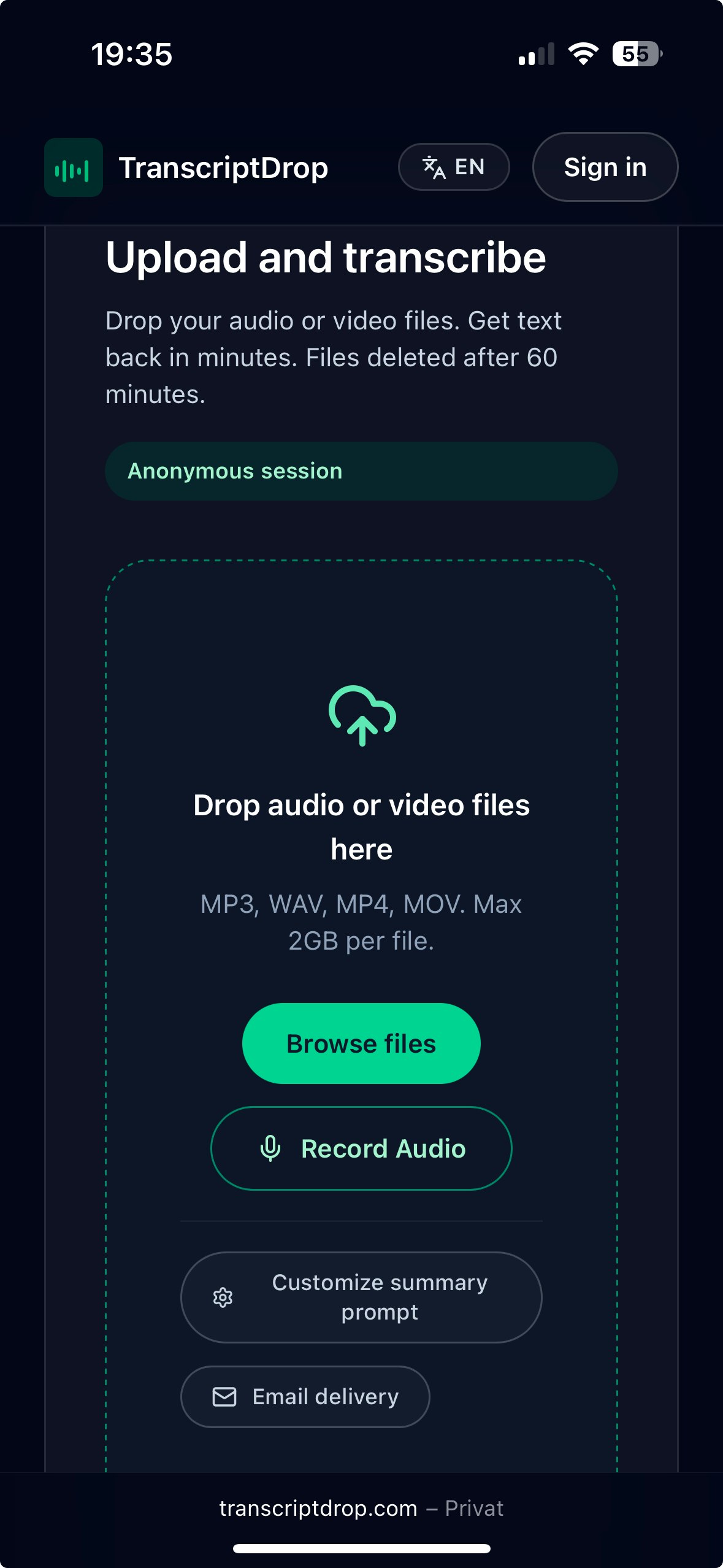Tap the cellular signal strength bars
723x1568 pixels.
point(535,55)
